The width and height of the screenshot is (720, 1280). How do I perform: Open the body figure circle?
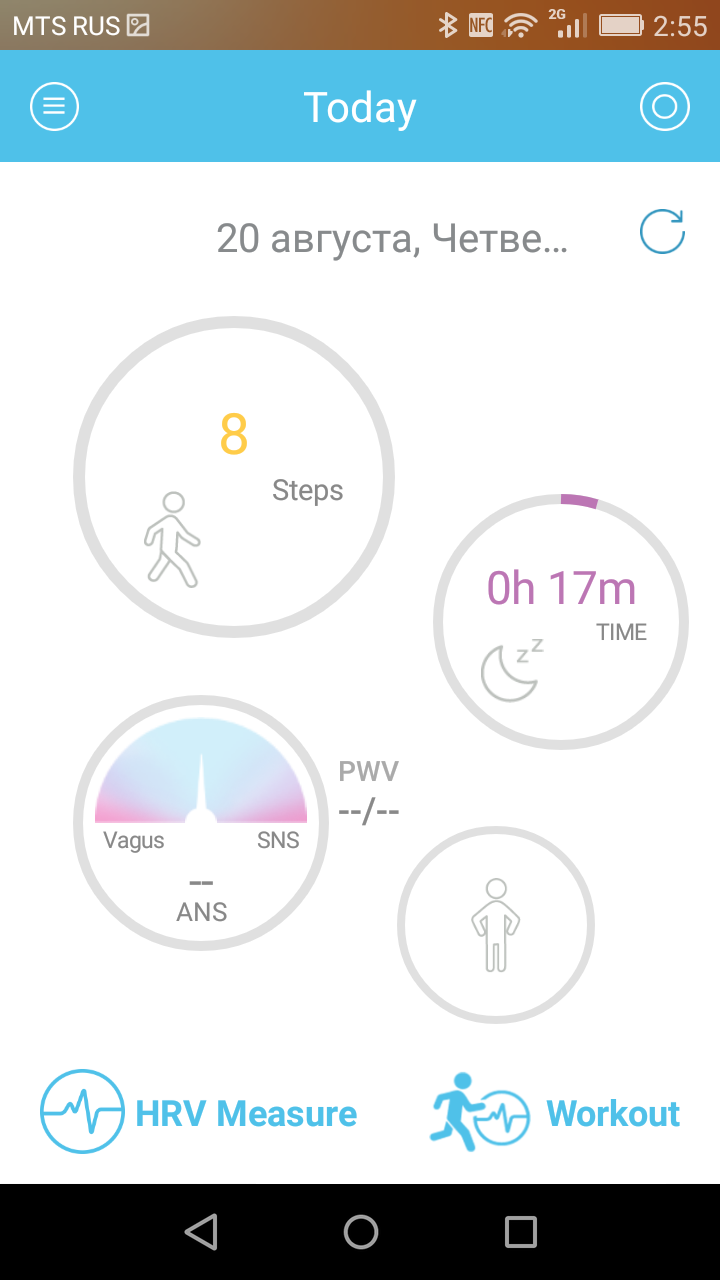click(496, 925)
